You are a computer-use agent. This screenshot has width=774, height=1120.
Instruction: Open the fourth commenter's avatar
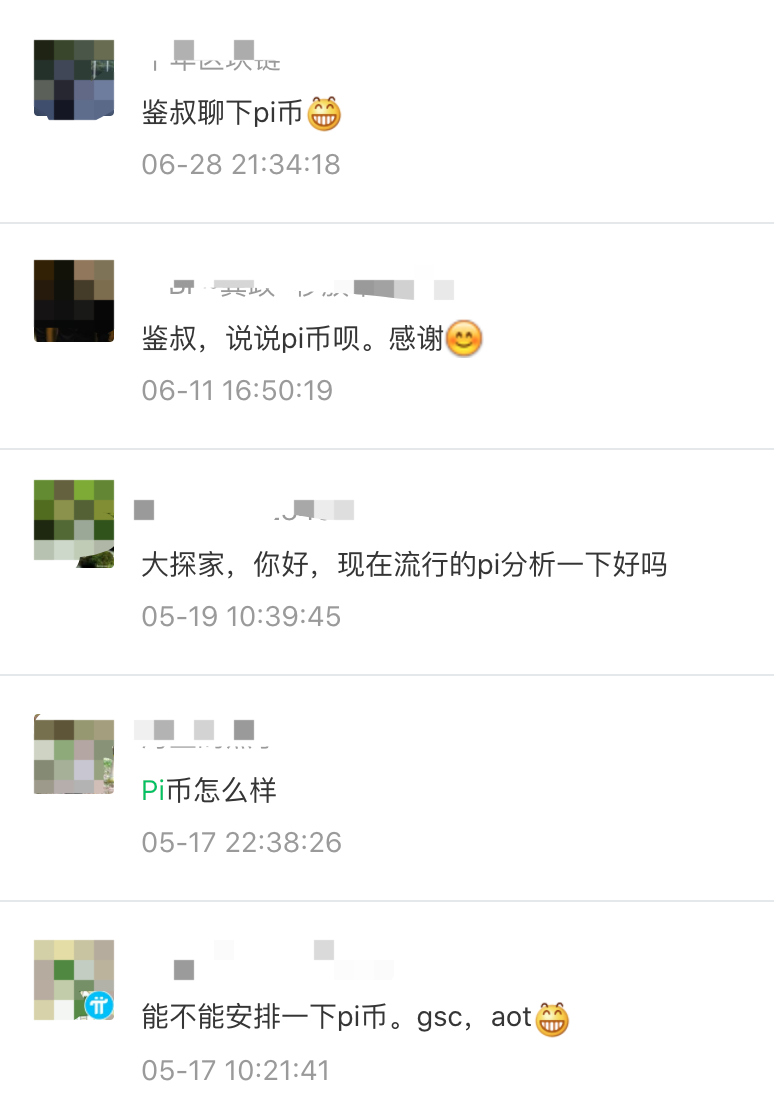[x=73, y=756]
